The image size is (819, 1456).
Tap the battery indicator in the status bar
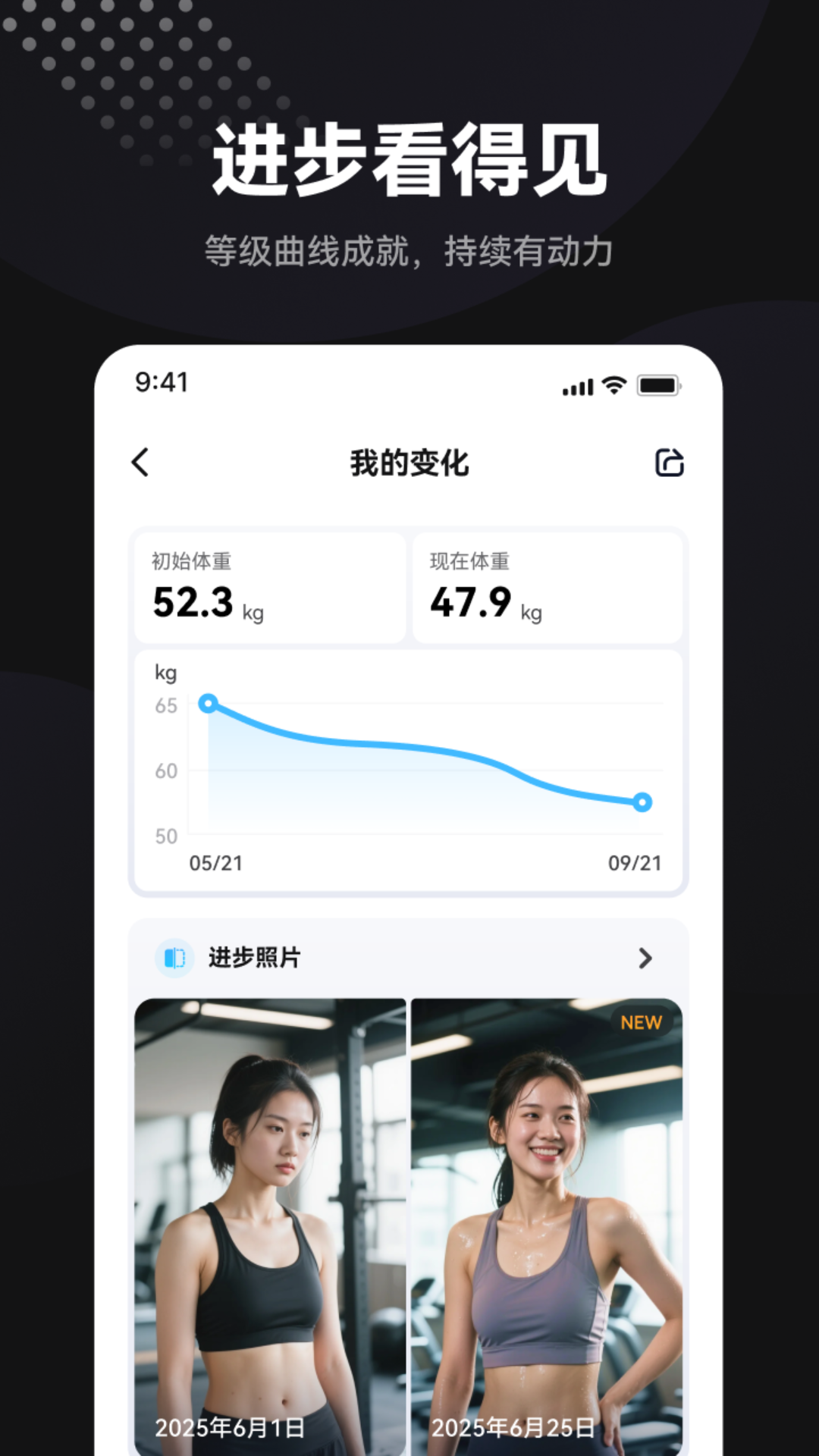pyautogui.click(x=658, y=386)
